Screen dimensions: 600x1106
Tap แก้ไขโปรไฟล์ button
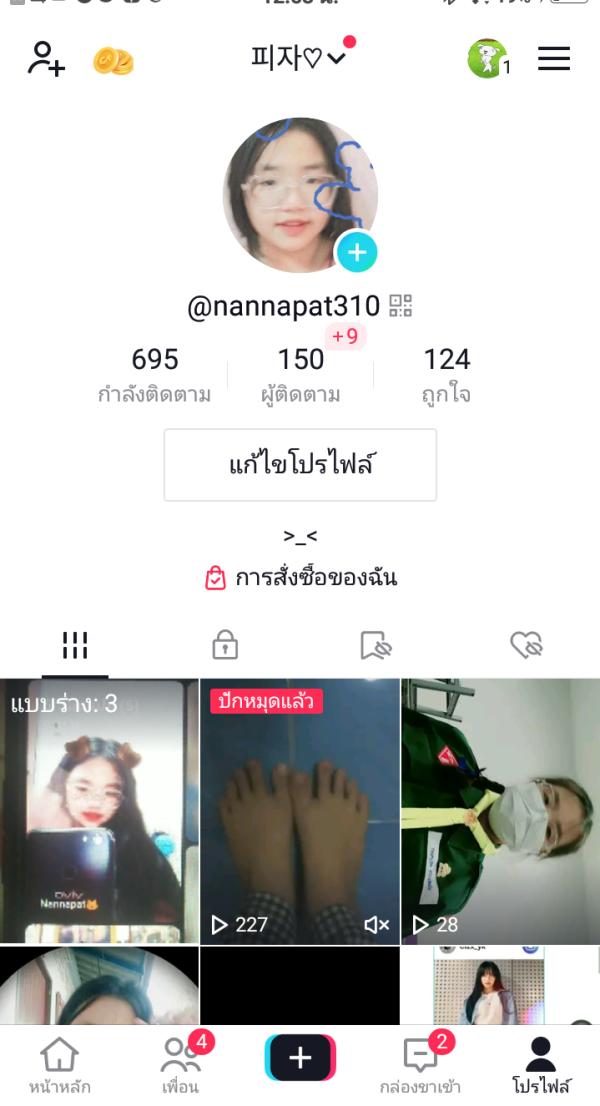300,465
